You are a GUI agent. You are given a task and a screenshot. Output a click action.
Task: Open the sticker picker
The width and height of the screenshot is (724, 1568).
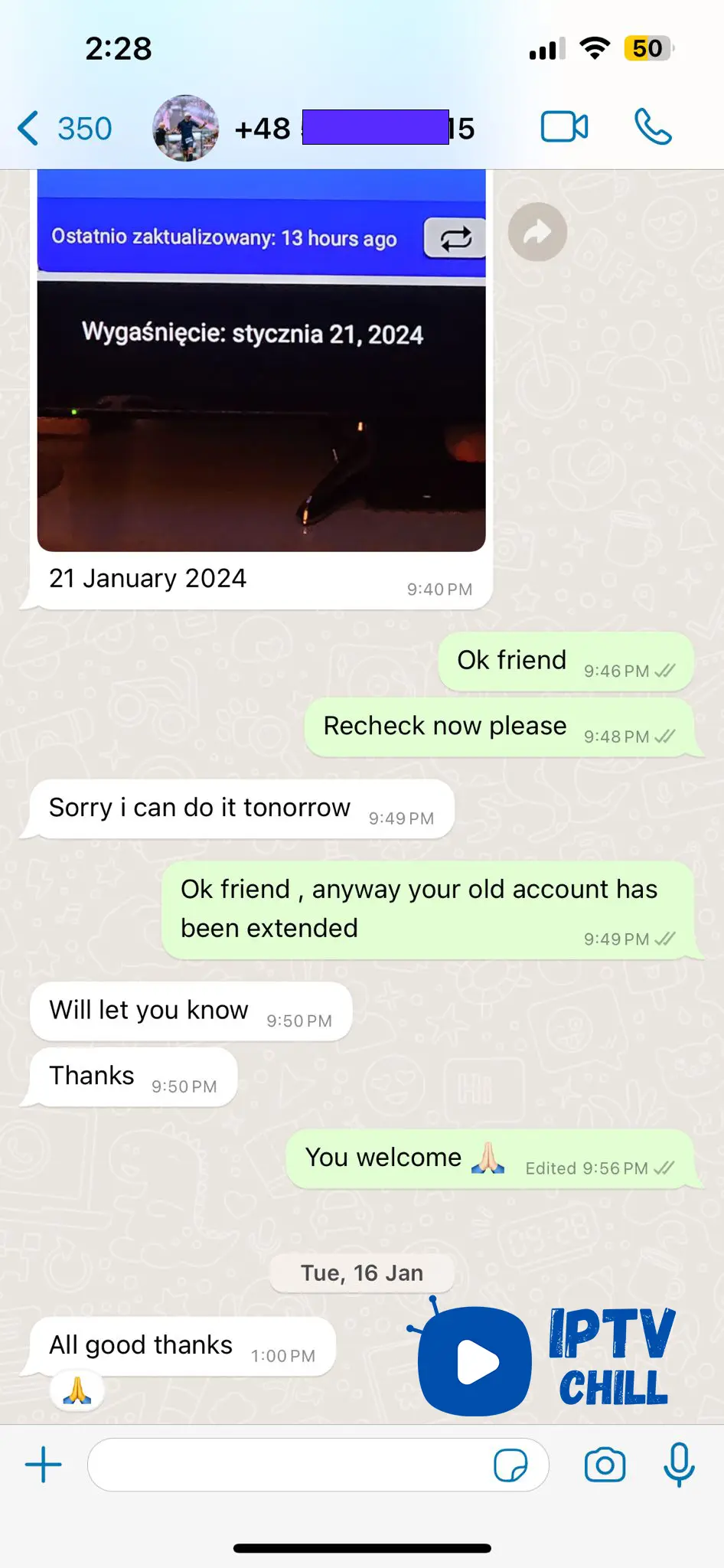tap(510, 1465)
